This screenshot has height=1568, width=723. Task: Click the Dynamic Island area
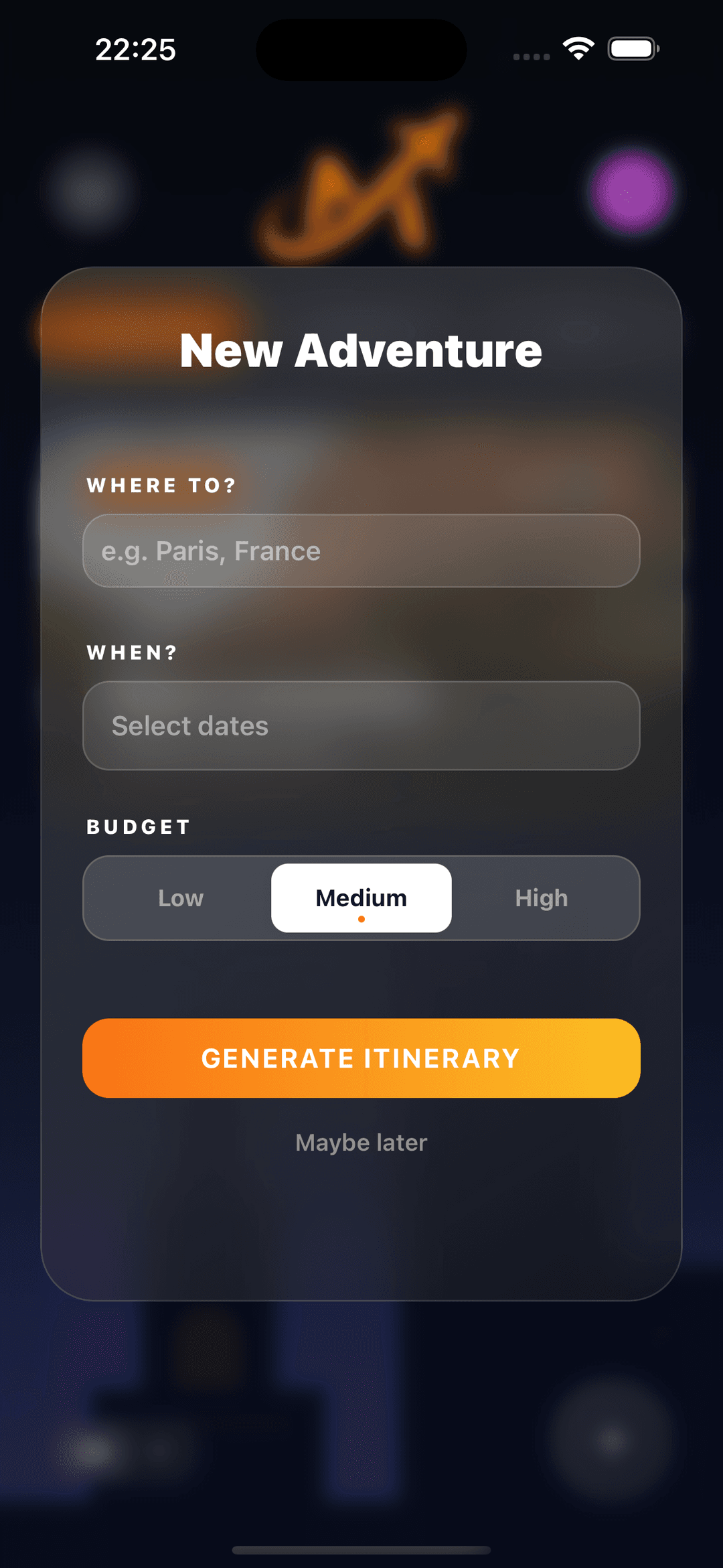(x=361, y=50)
